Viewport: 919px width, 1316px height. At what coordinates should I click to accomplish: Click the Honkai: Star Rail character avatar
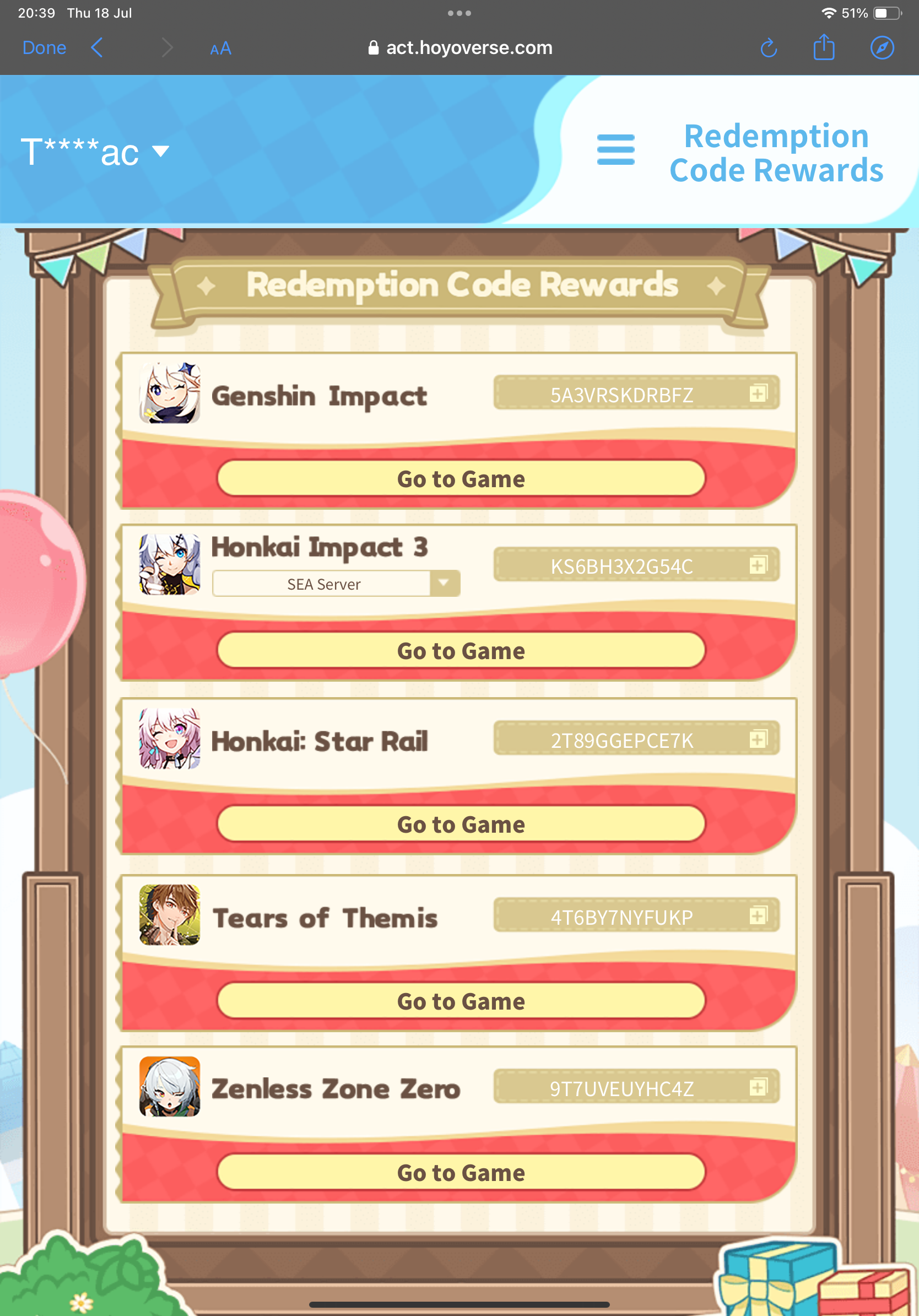[169, 740]
